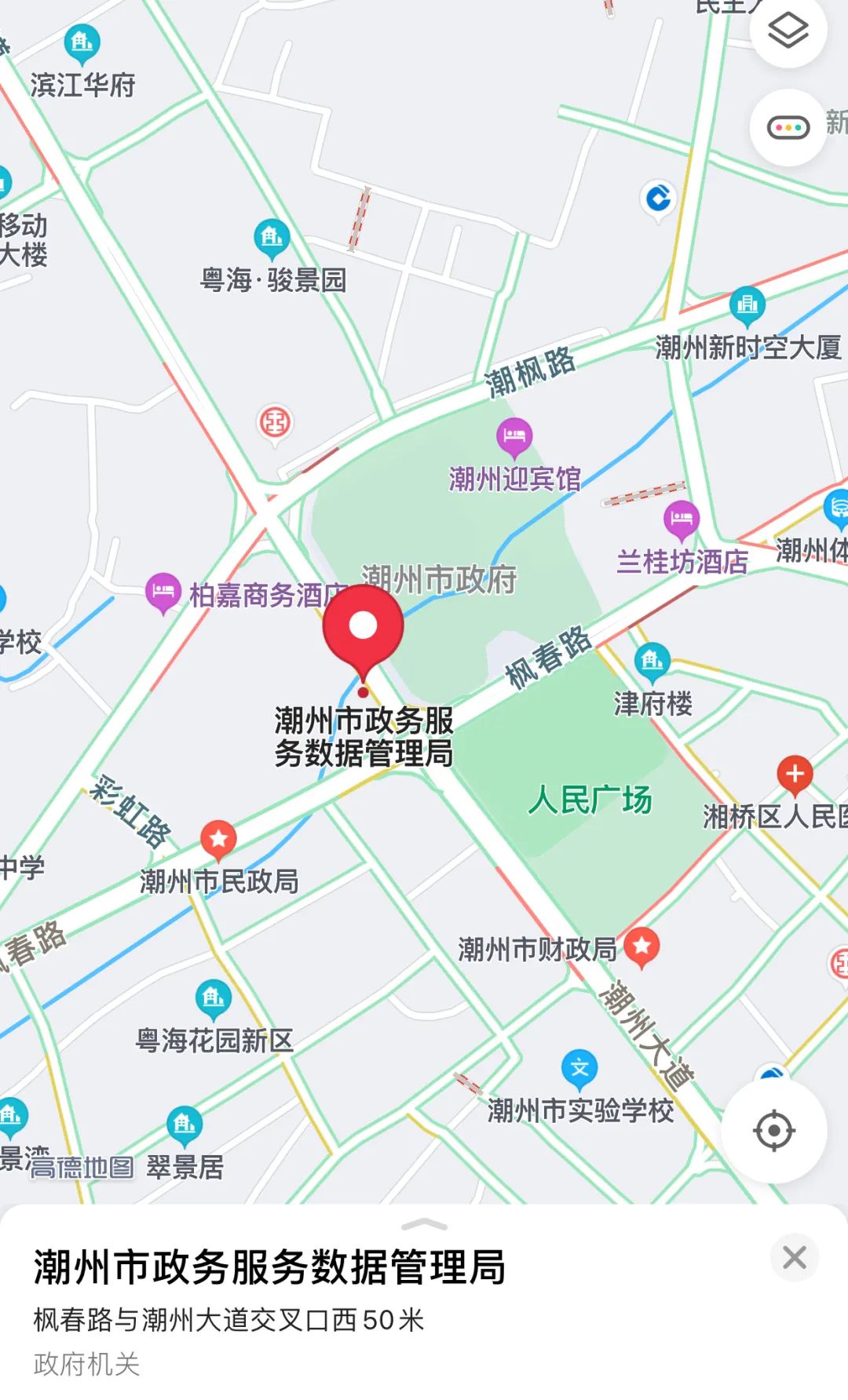Open the map layers selector
This screenshot has width=848, height=1400.
point(788,31)
